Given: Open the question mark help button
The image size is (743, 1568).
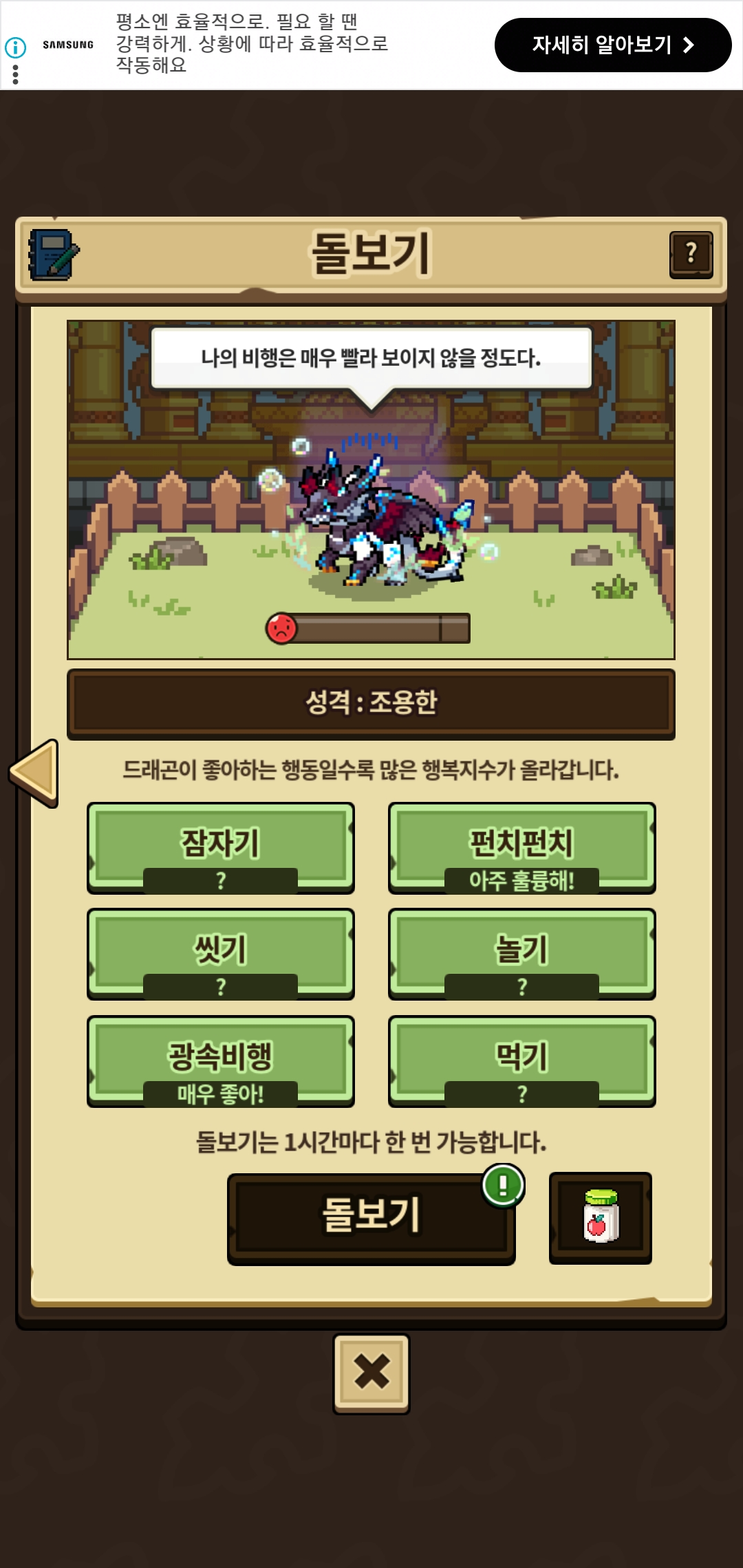Looking at the screenshot, I should coord(691,254).
